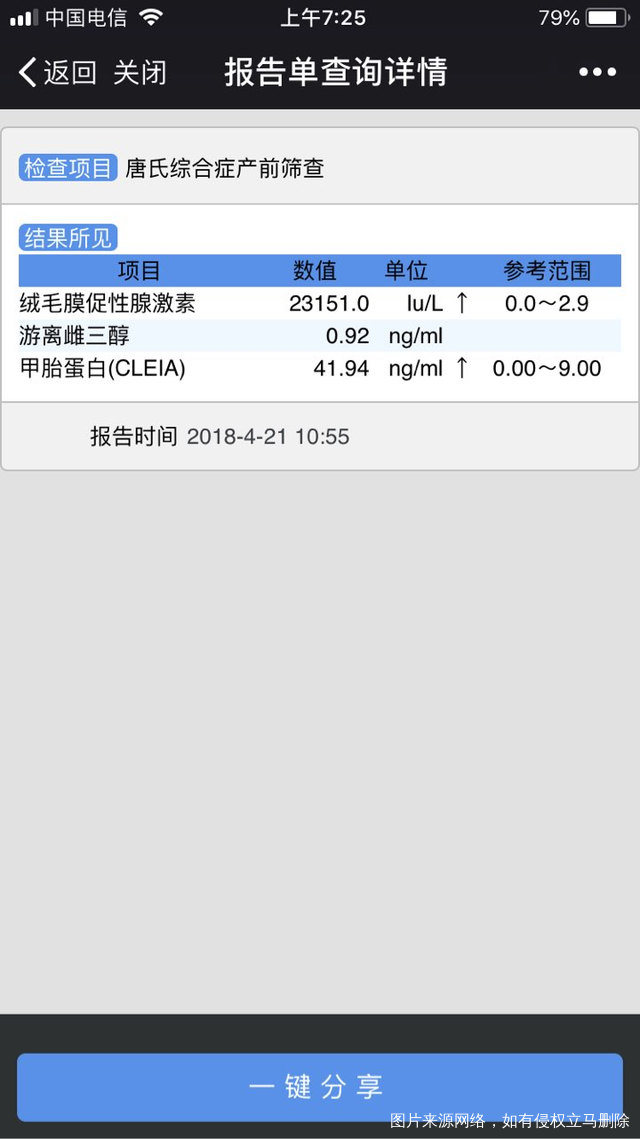Open the three-dot overflow menu
Viewport: 640px width, 1139px height.
pos(597,73)
